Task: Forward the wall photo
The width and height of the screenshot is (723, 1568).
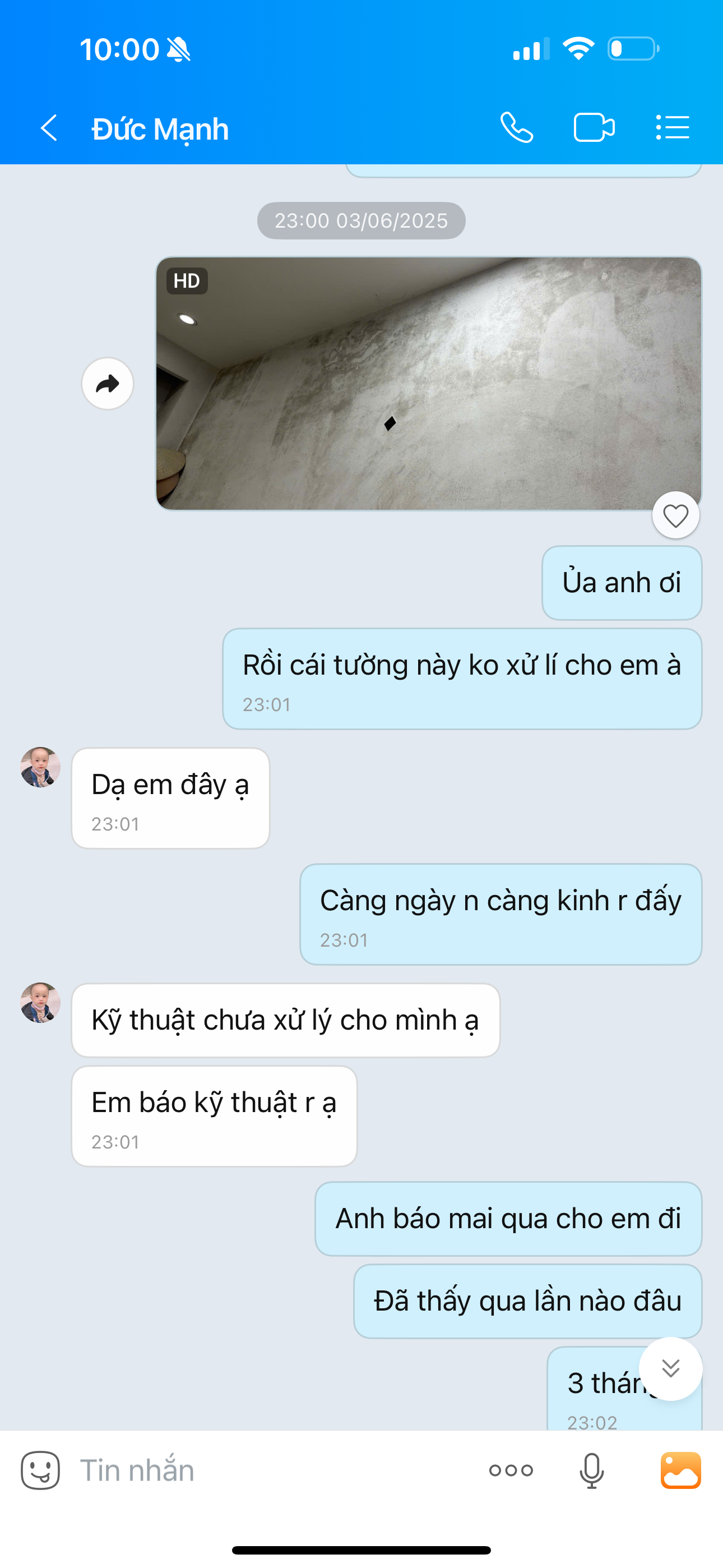Action: click(108, 384)
